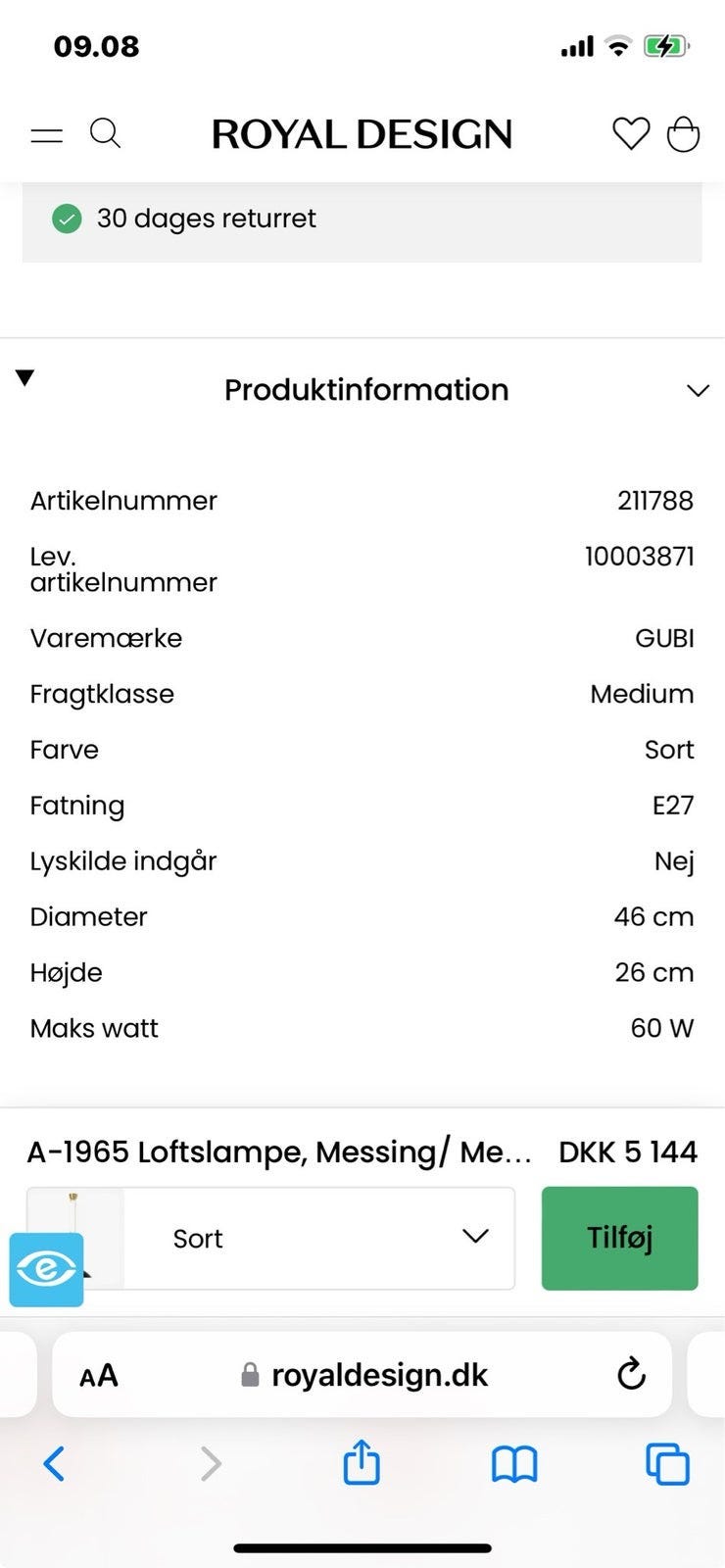Go back in Safari

pyautogui.click(x=54, y=1464)
